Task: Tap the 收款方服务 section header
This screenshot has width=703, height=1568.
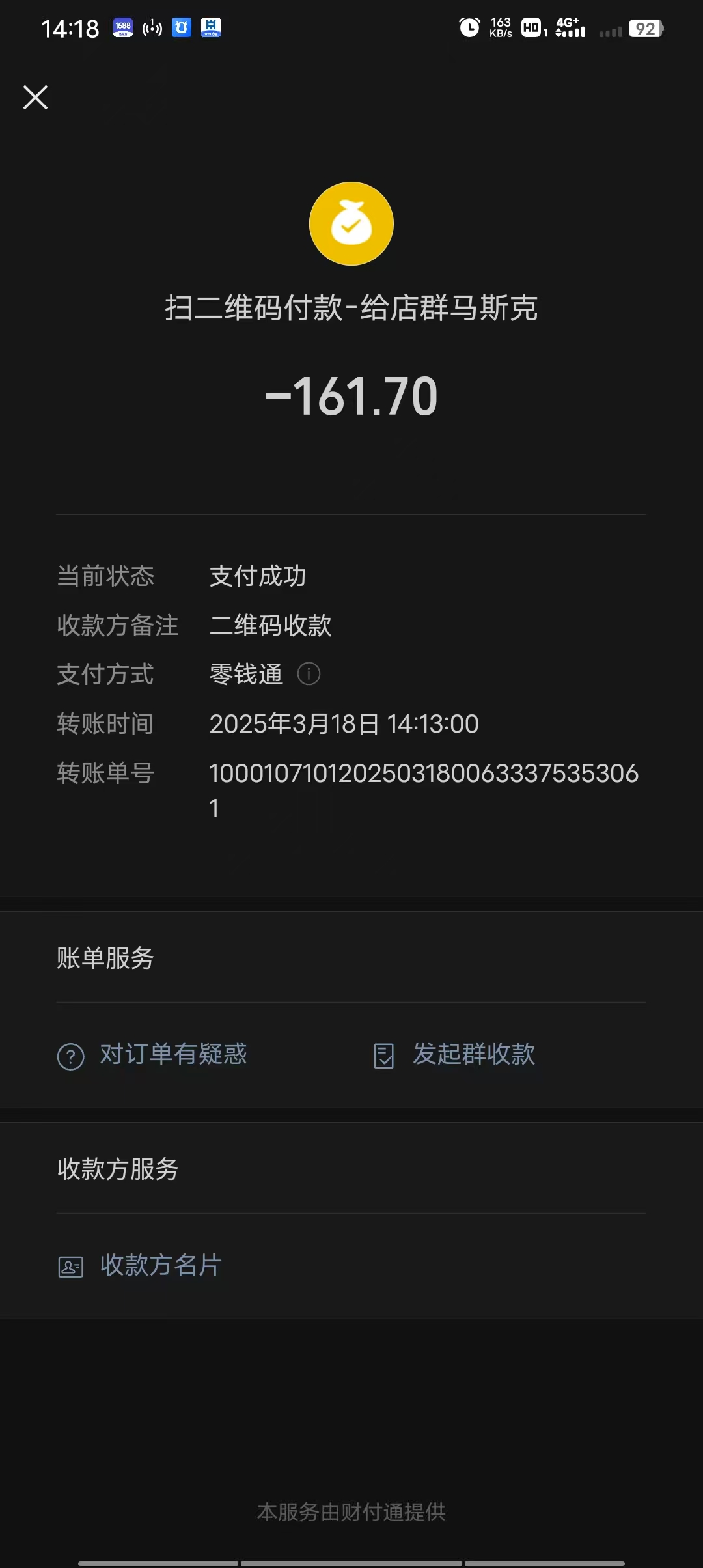Action: (x=117, y=1169)
